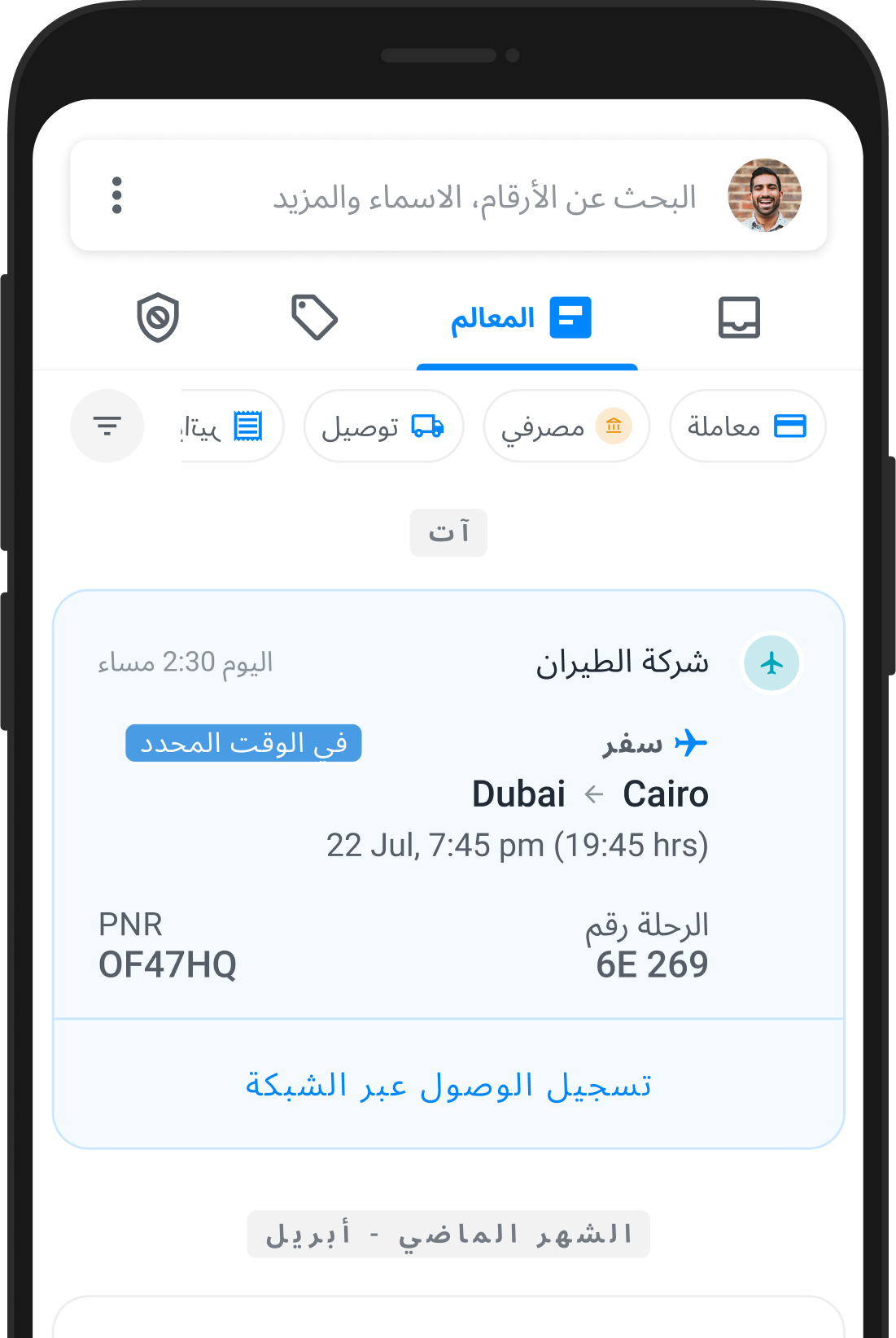Select the مصرفي banking chip
896x1338 pixels.
click(x=566, y=426)
